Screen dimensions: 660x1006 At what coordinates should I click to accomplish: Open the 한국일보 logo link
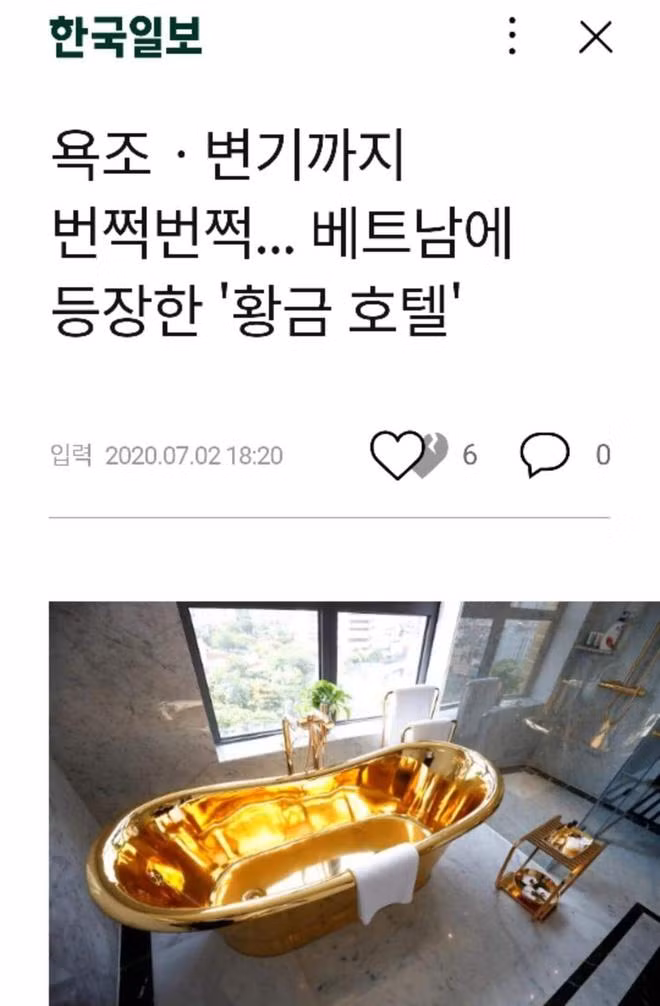(126, 36)
